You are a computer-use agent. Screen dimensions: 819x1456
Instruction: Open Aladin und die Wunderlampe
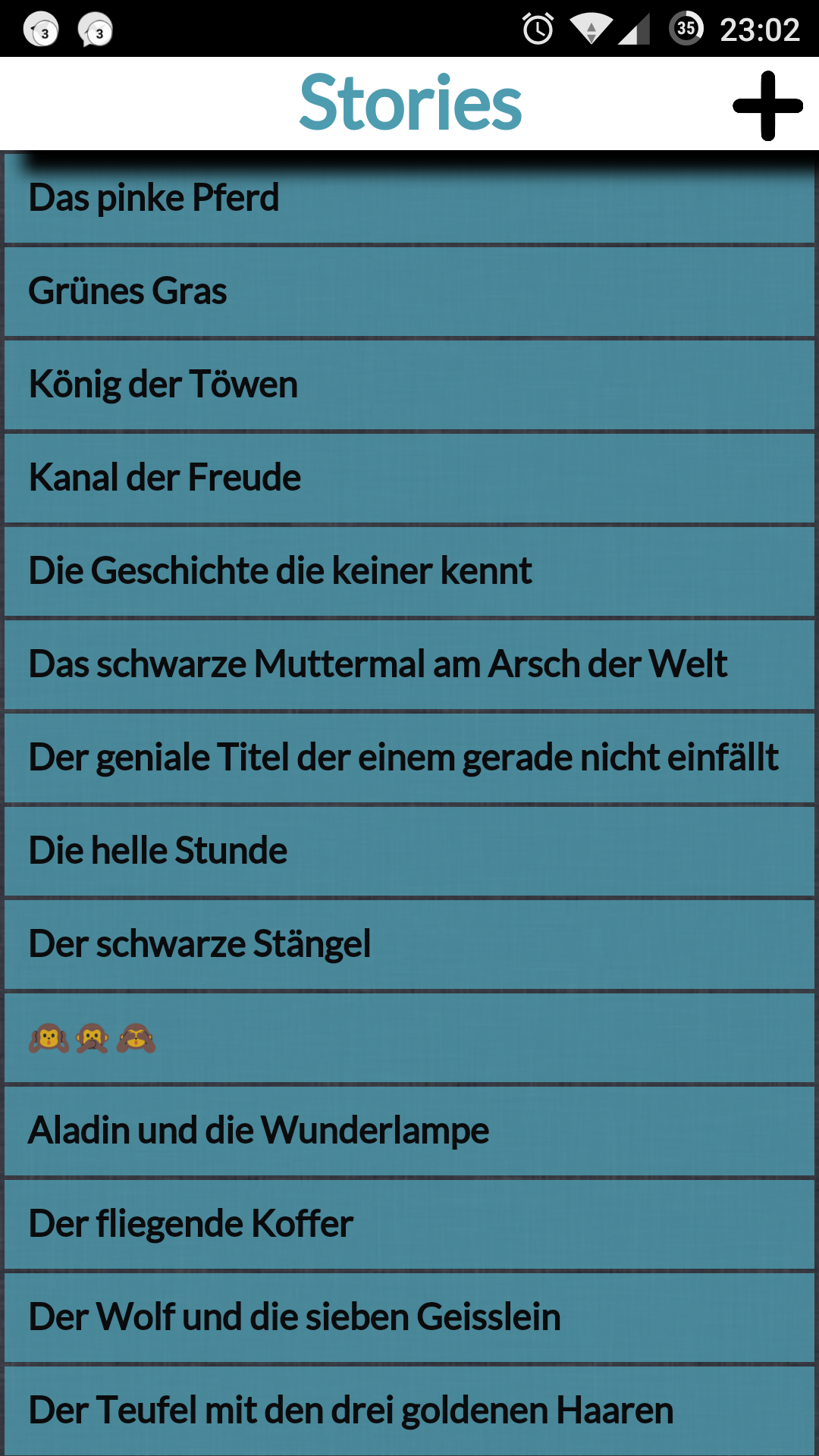click(409, 1131)
